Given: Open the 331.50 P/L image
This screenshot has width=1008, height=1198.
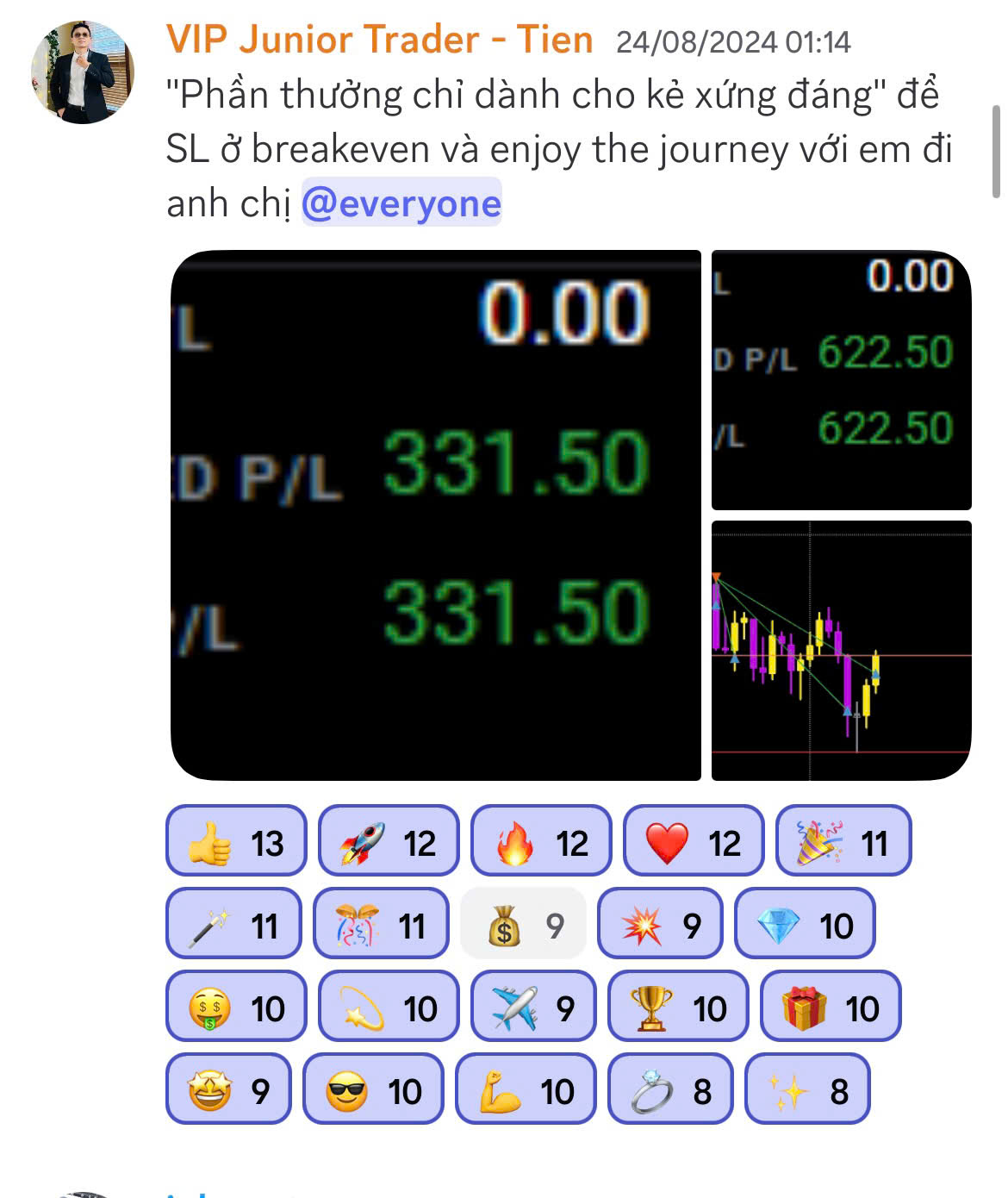Looking at the screenshot, I should 435,515.
